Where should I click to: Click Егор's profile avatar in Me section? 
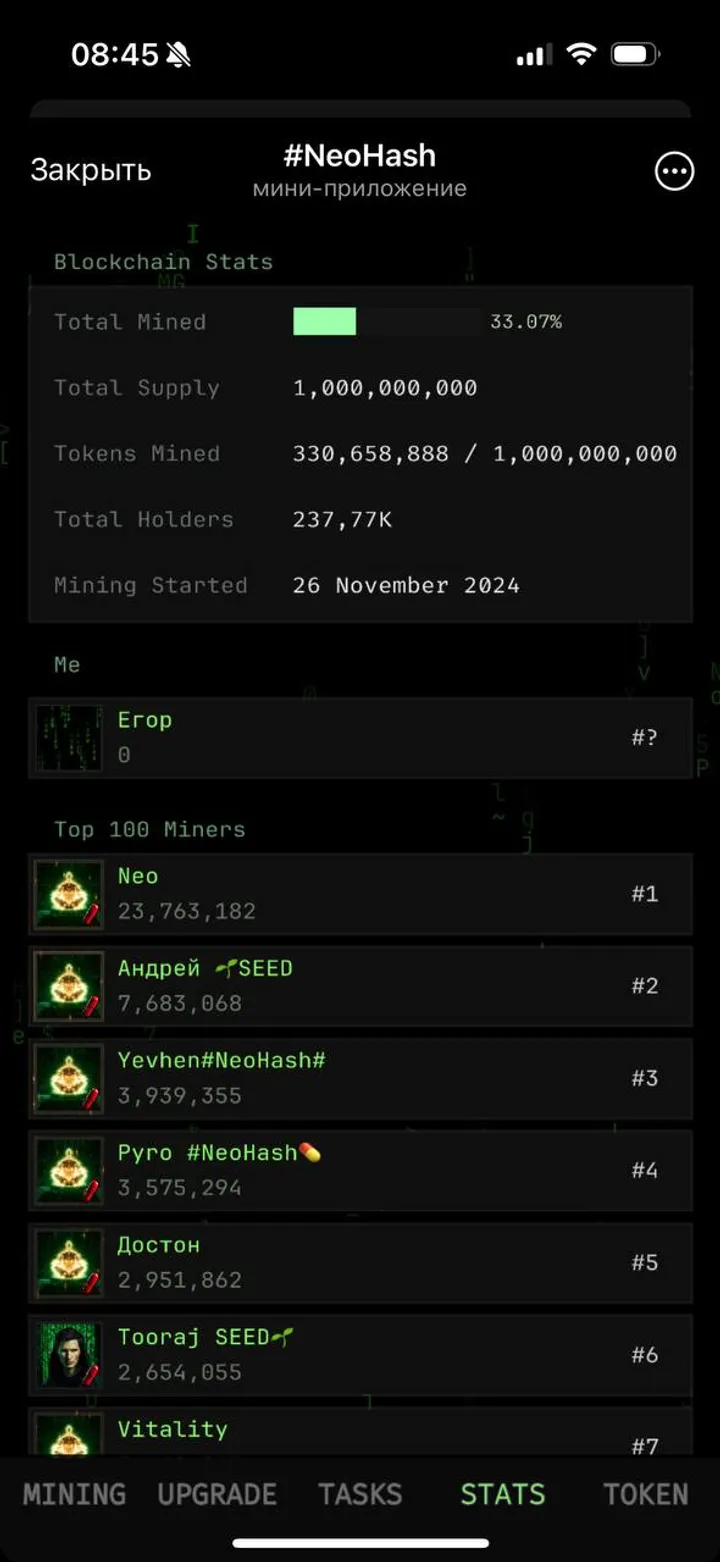[x=67, y=736]
